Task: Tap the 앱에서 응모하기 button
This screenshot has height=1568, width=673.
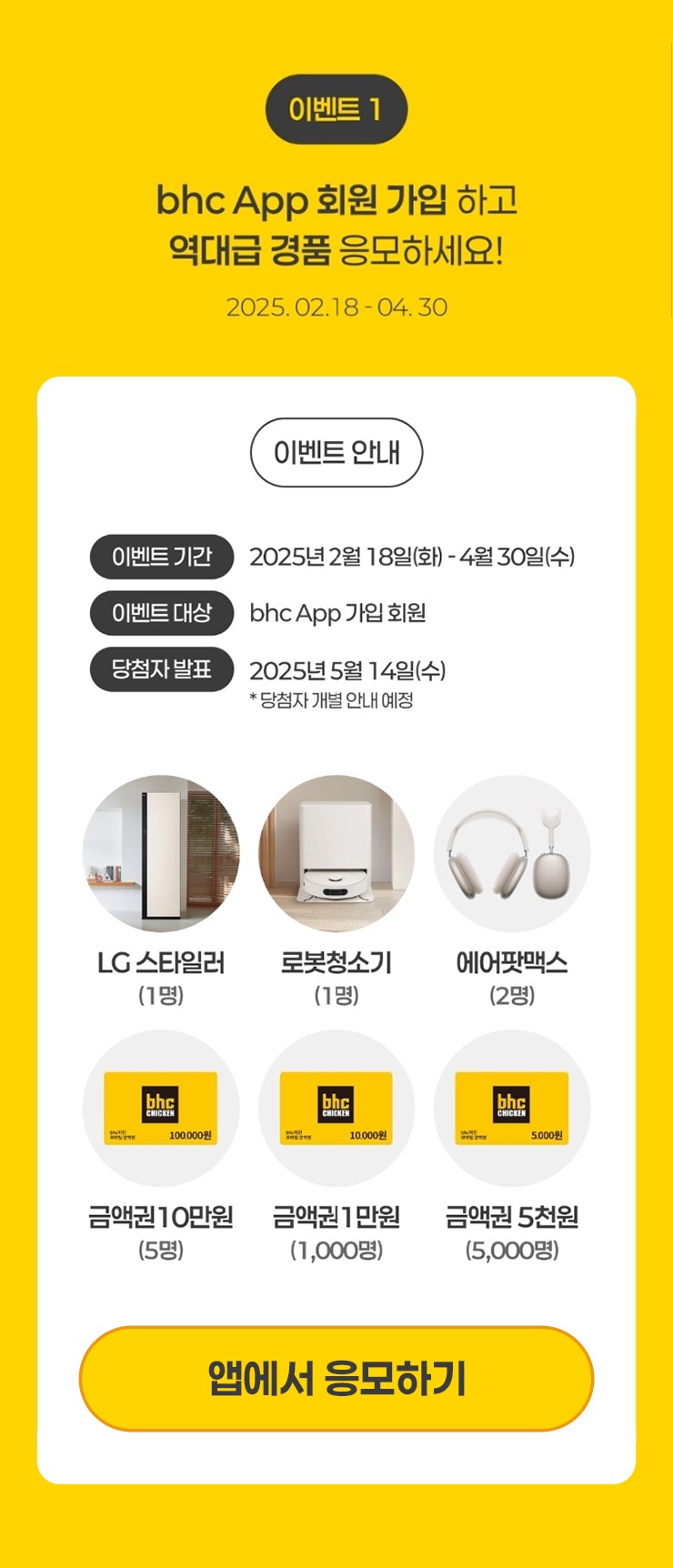Action: coord(336,1378)
